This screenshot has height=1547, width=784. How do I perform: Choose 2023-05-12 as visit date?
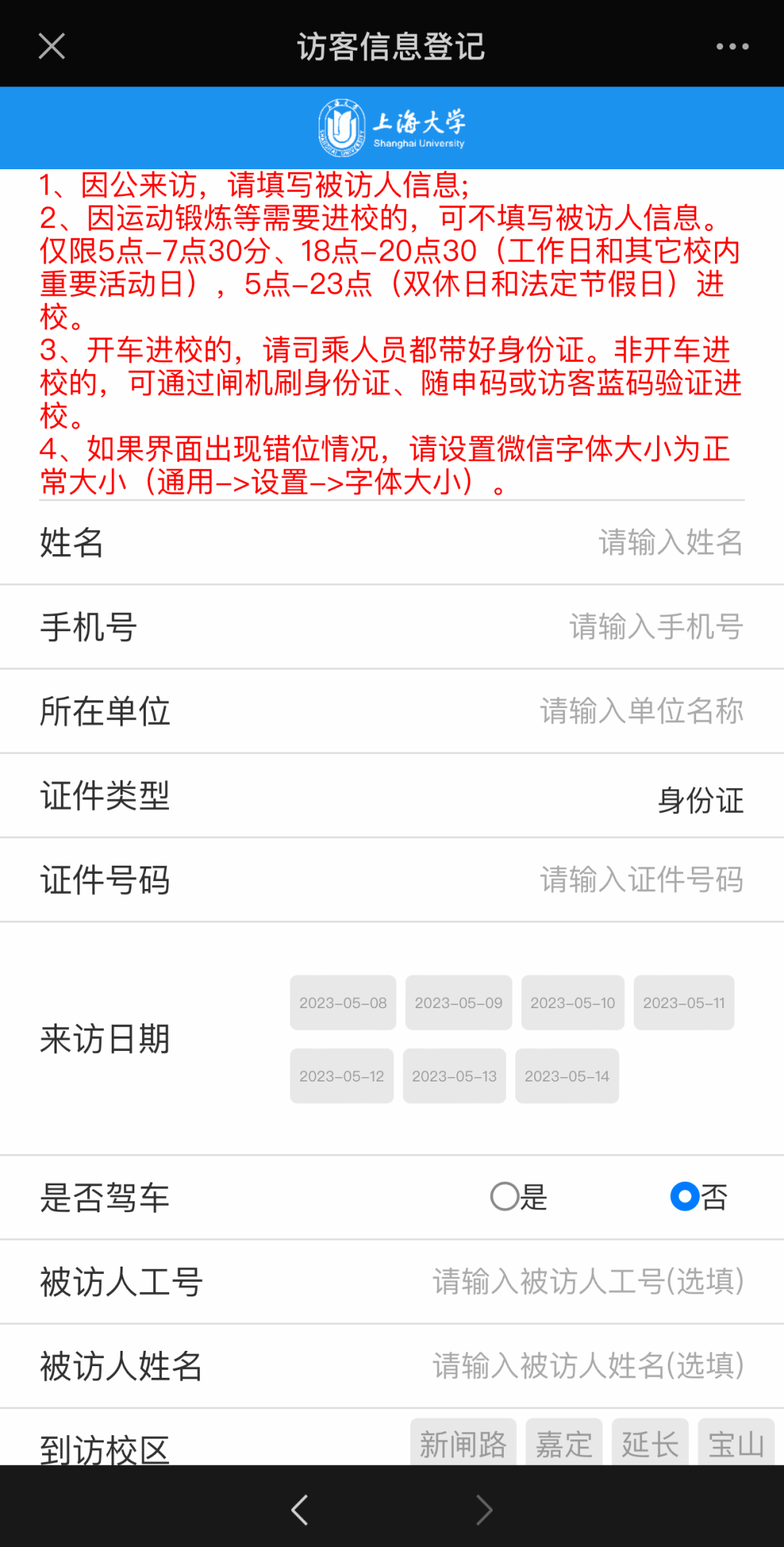(341, 1076)
